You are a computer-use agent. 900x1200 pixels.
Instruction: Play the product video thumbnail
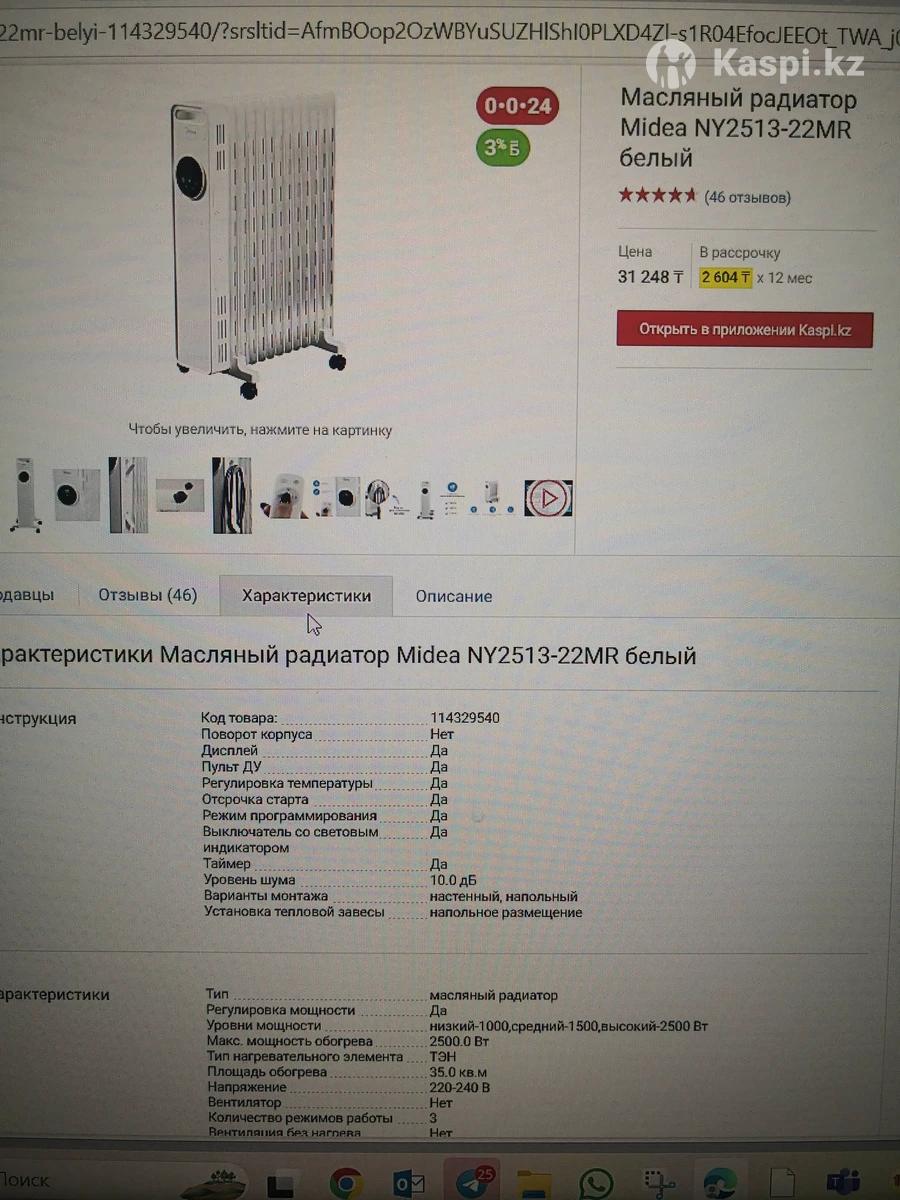pyautogui.click(x=548, y=497)
